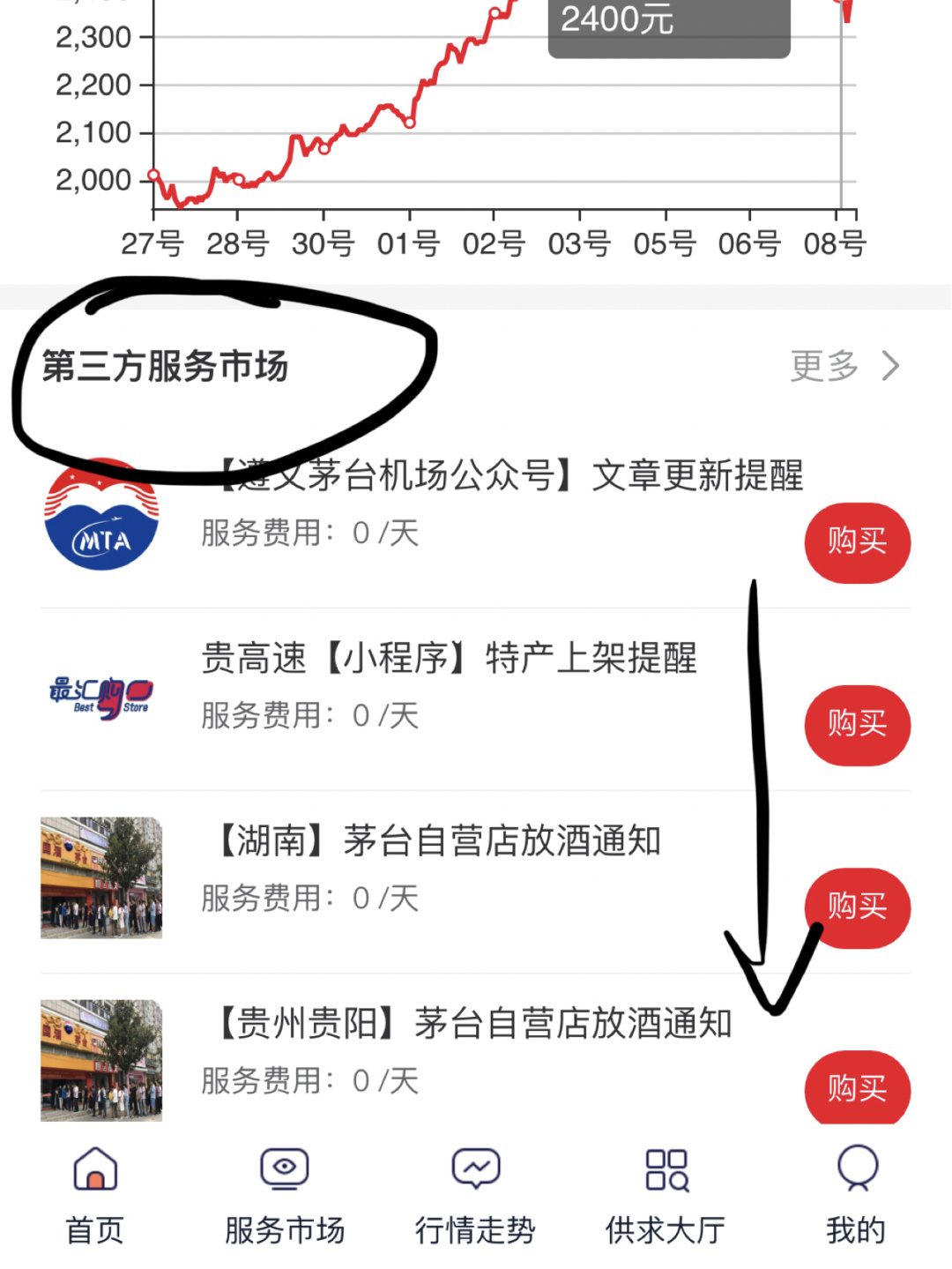Tap 购买 for 湖南 茅台自营店放酒通知
Viewport: 952px width, 1269px height.
857,907
